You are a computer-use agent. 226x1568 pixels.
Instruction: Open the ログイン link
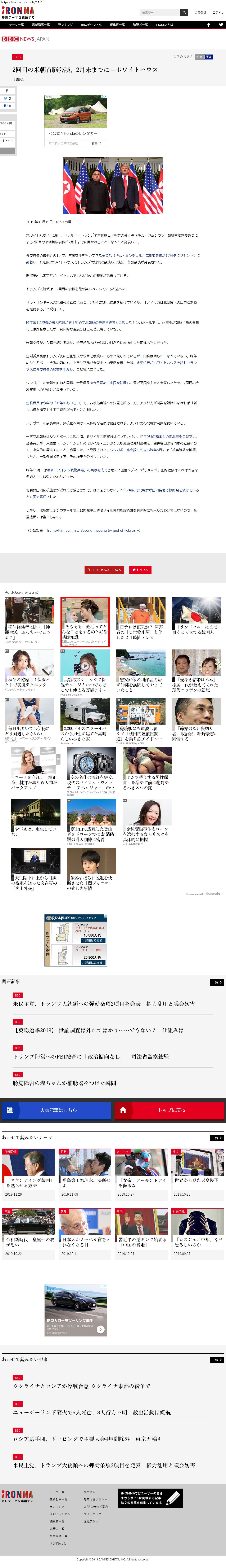coord(218,12)
